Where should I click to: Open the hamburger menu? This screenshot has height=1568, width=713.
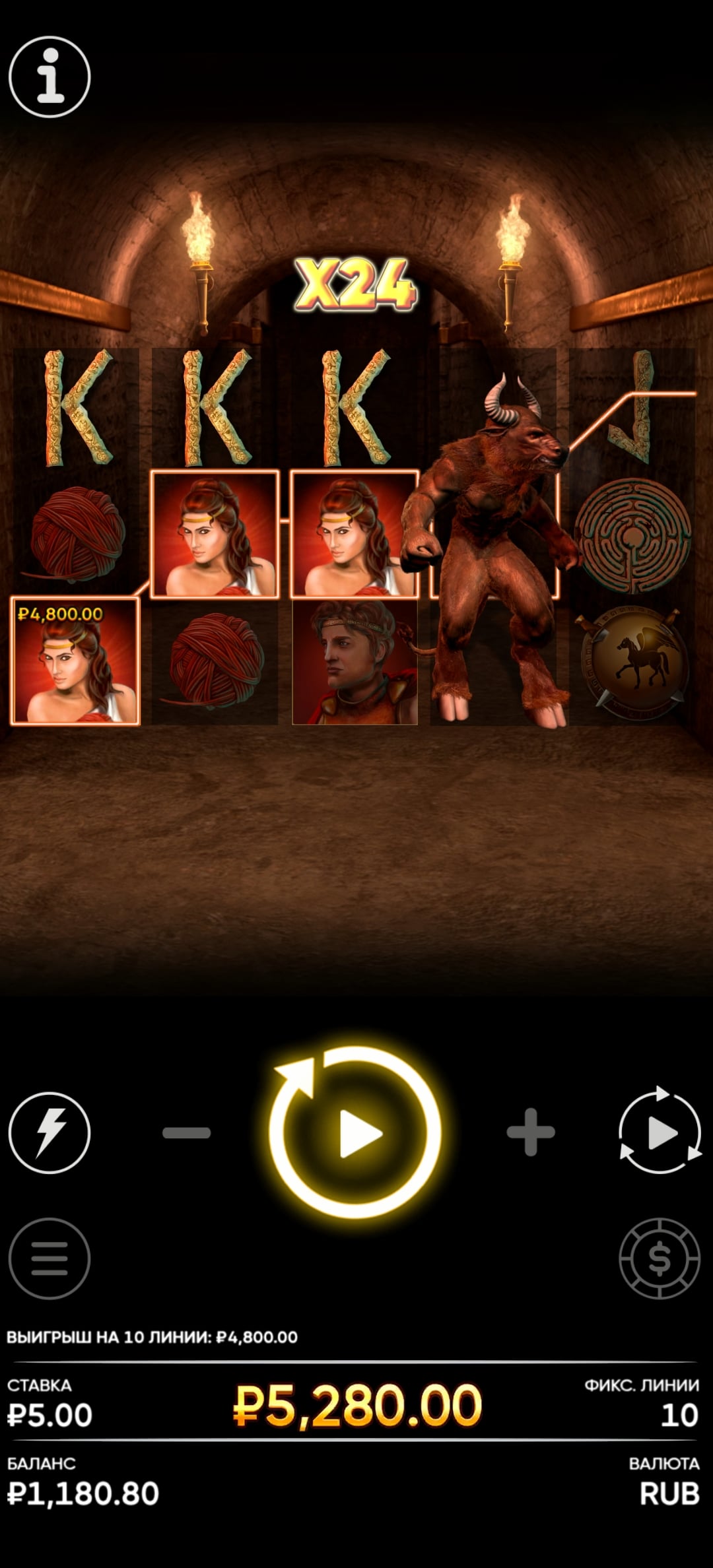pyautogui.click(x=50, y=1258)
